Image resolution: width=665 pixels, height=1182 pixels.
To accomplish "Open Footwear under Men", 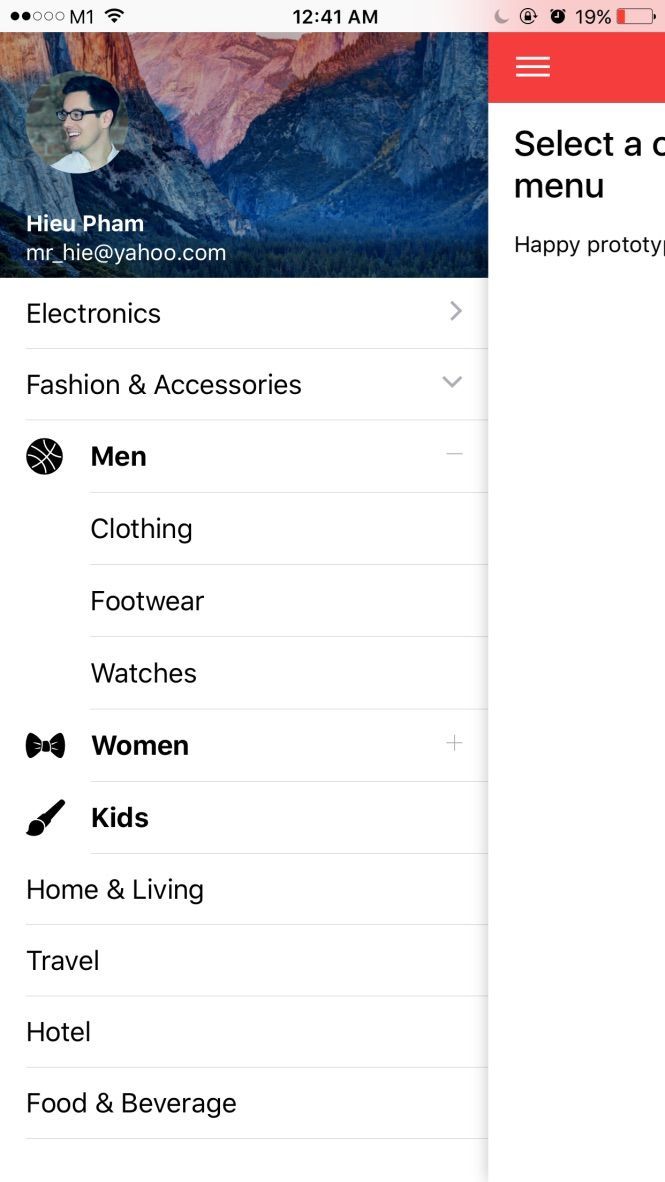I will pyautogui.click(x=148, y=600).
